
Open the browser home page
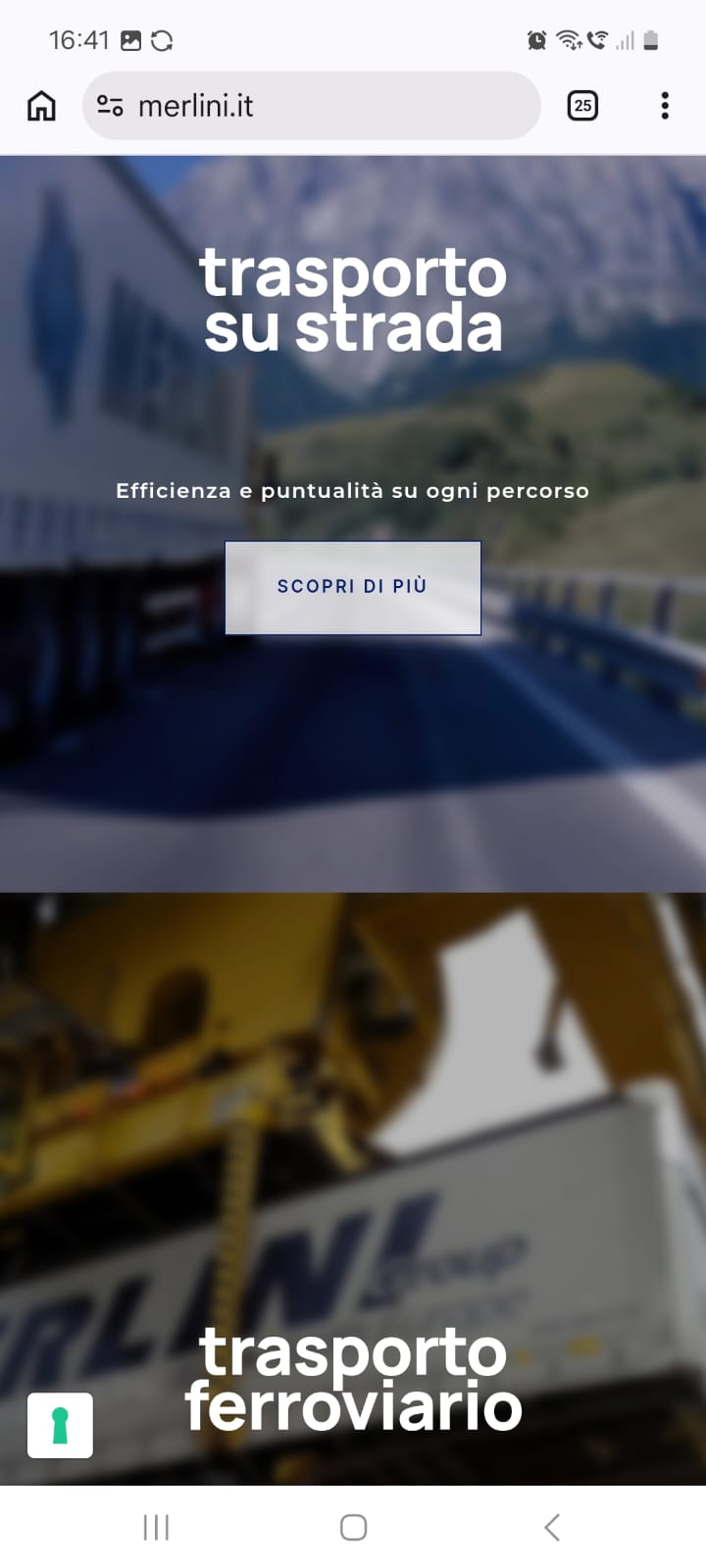41,106
